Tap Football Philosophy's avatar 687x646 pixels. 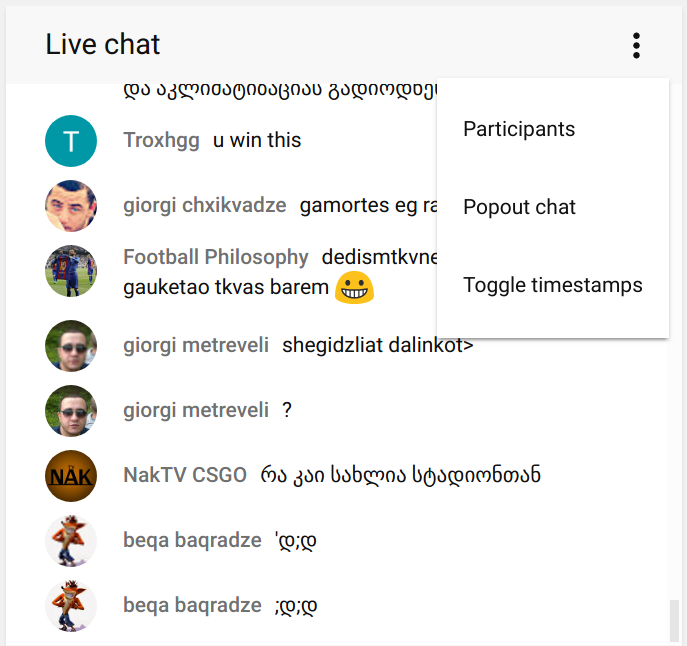71,271
